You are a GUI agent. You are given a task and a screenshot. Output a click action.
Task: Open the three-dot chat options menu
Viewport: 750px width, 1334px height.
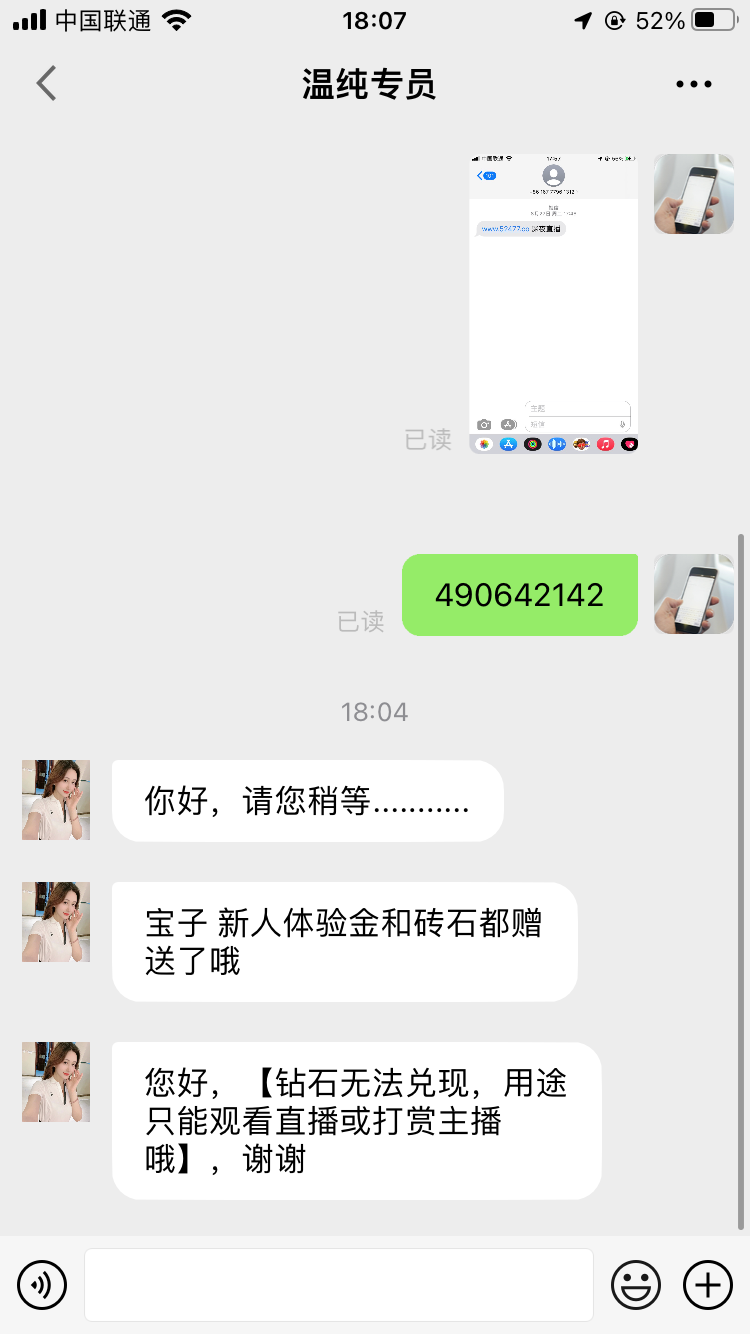click(693, 85)
